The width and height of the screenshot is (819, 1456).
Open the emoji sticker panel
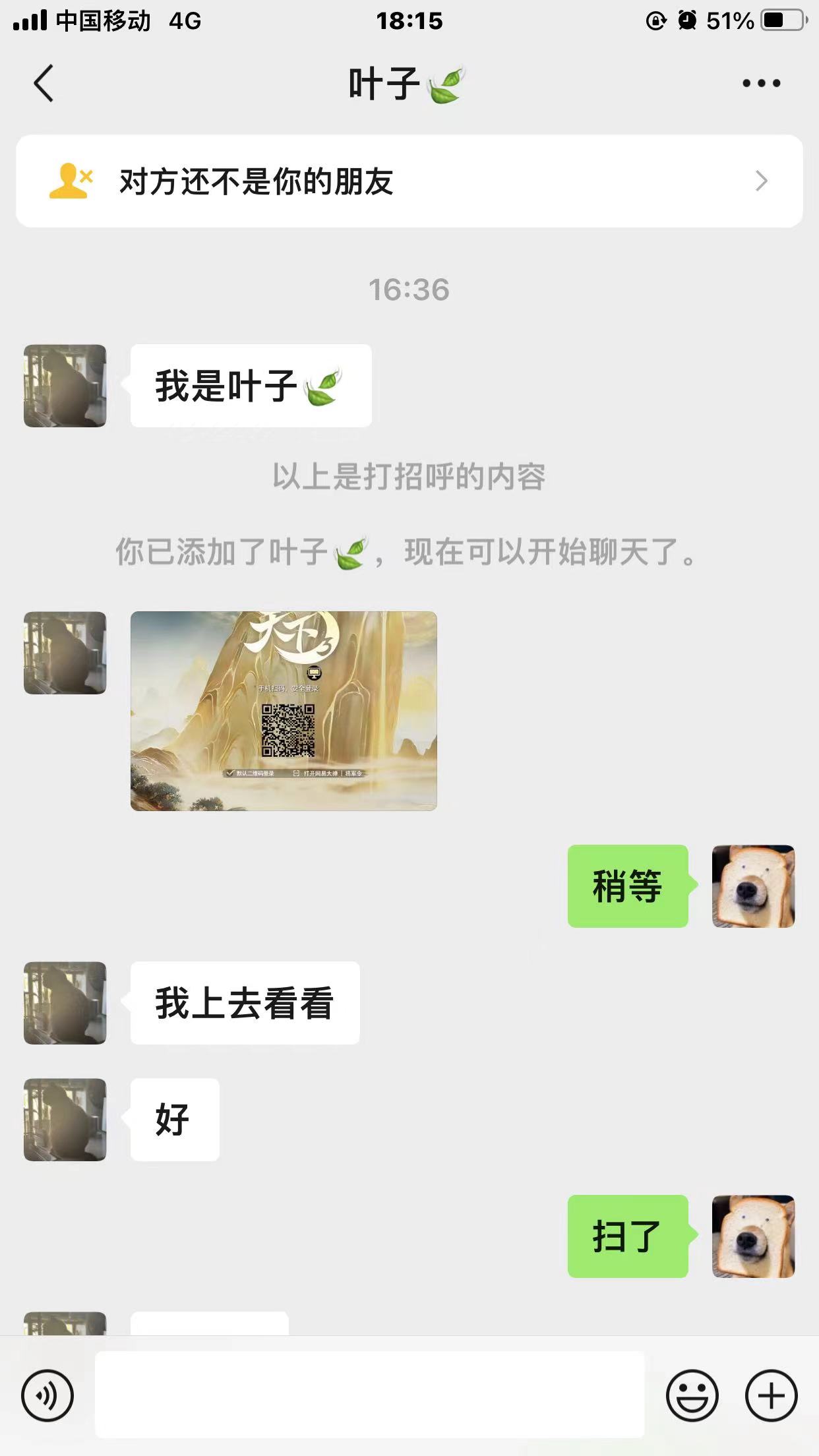coord(692,1395)
